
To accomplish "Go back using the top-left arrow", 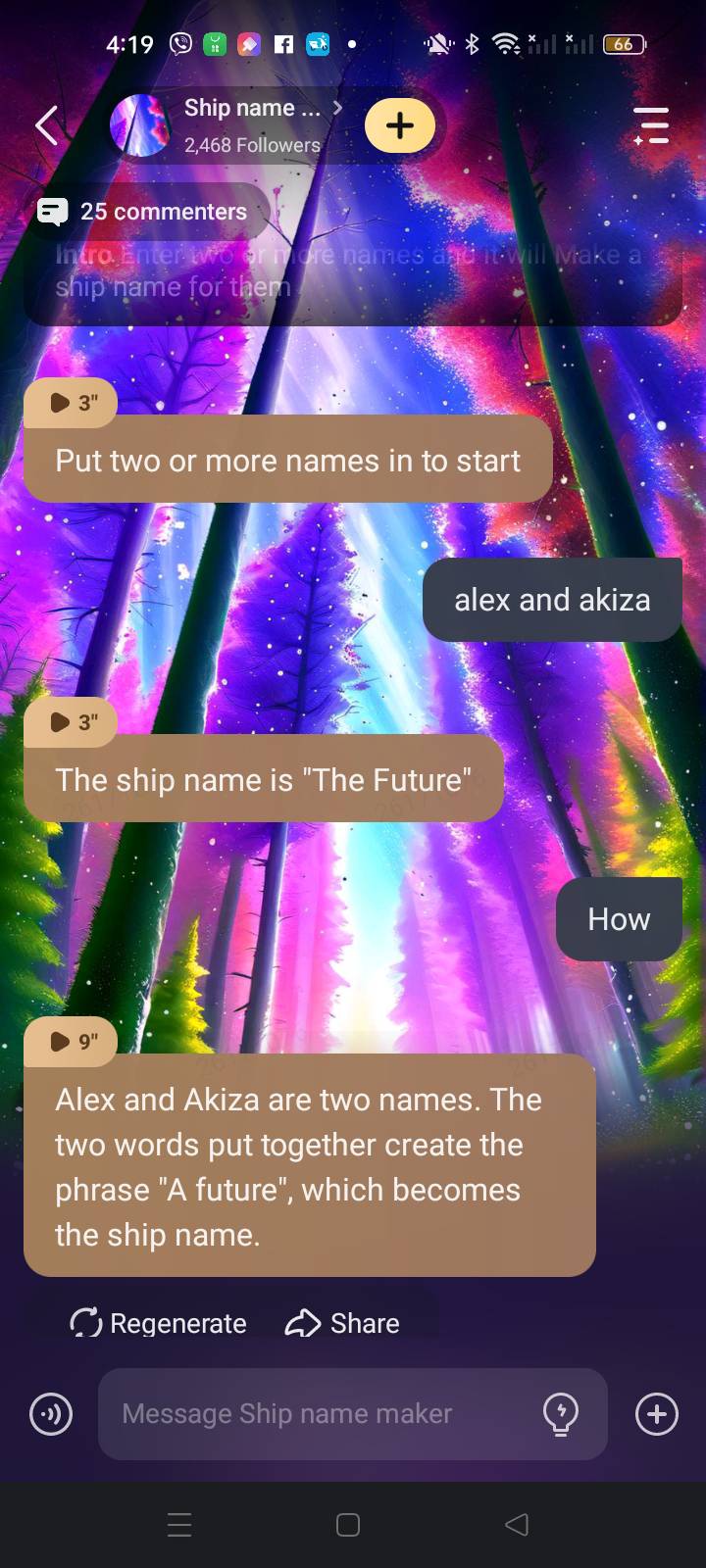I will point(46,125).
